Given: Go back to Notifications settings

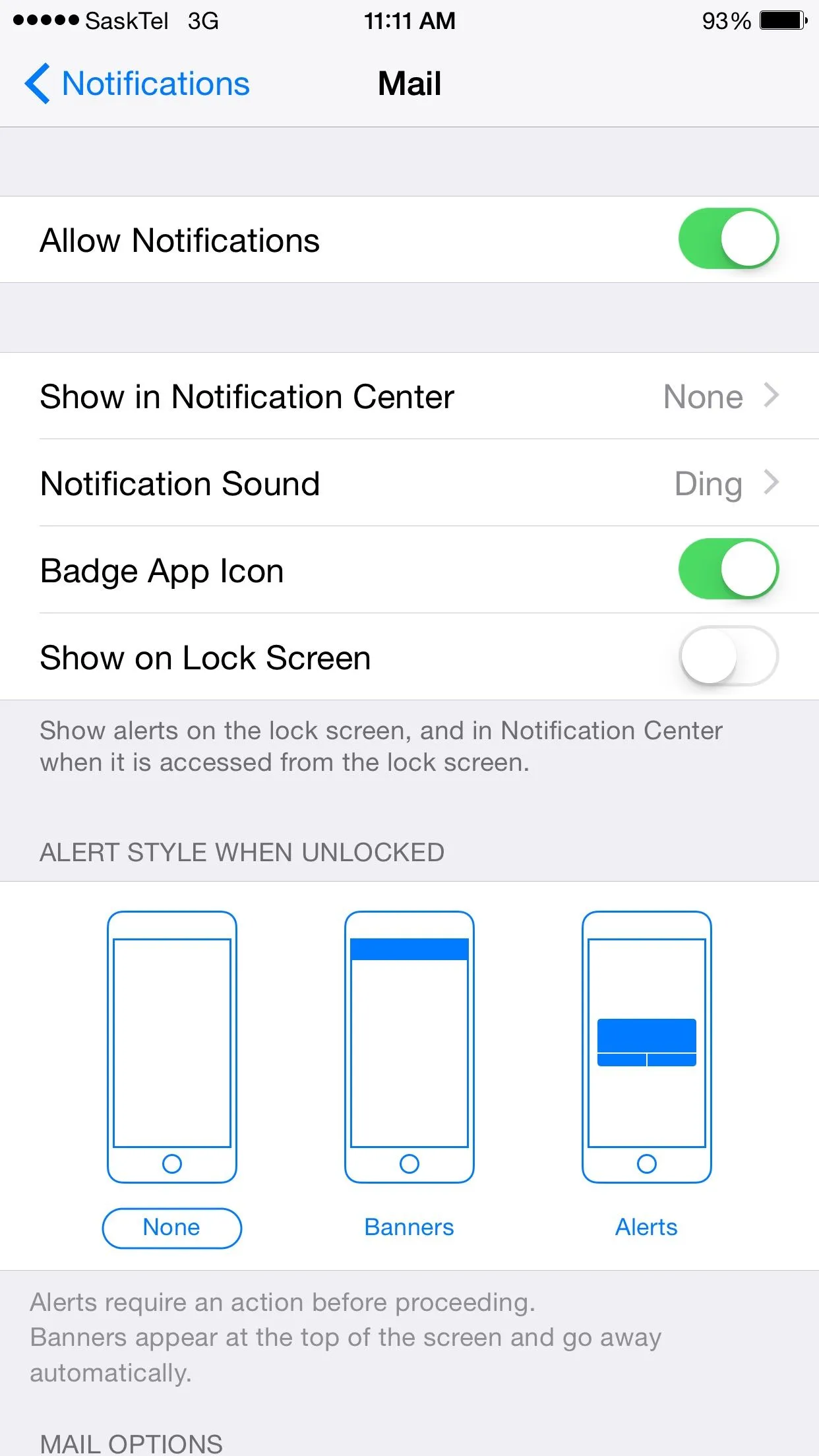Looking at the screenshot, I should pyautogui.click(x=137, y=84).
